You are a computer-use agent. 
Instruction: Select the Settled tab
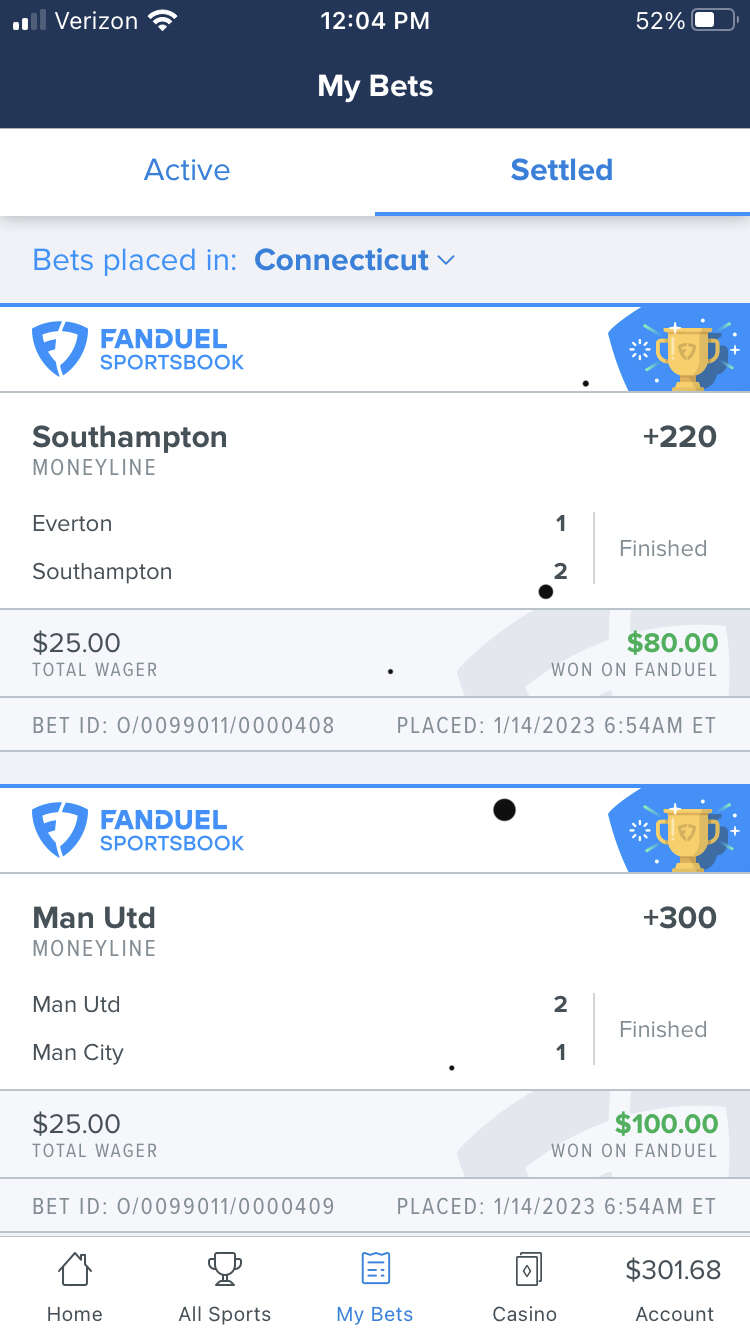click(x=562, y=170)
